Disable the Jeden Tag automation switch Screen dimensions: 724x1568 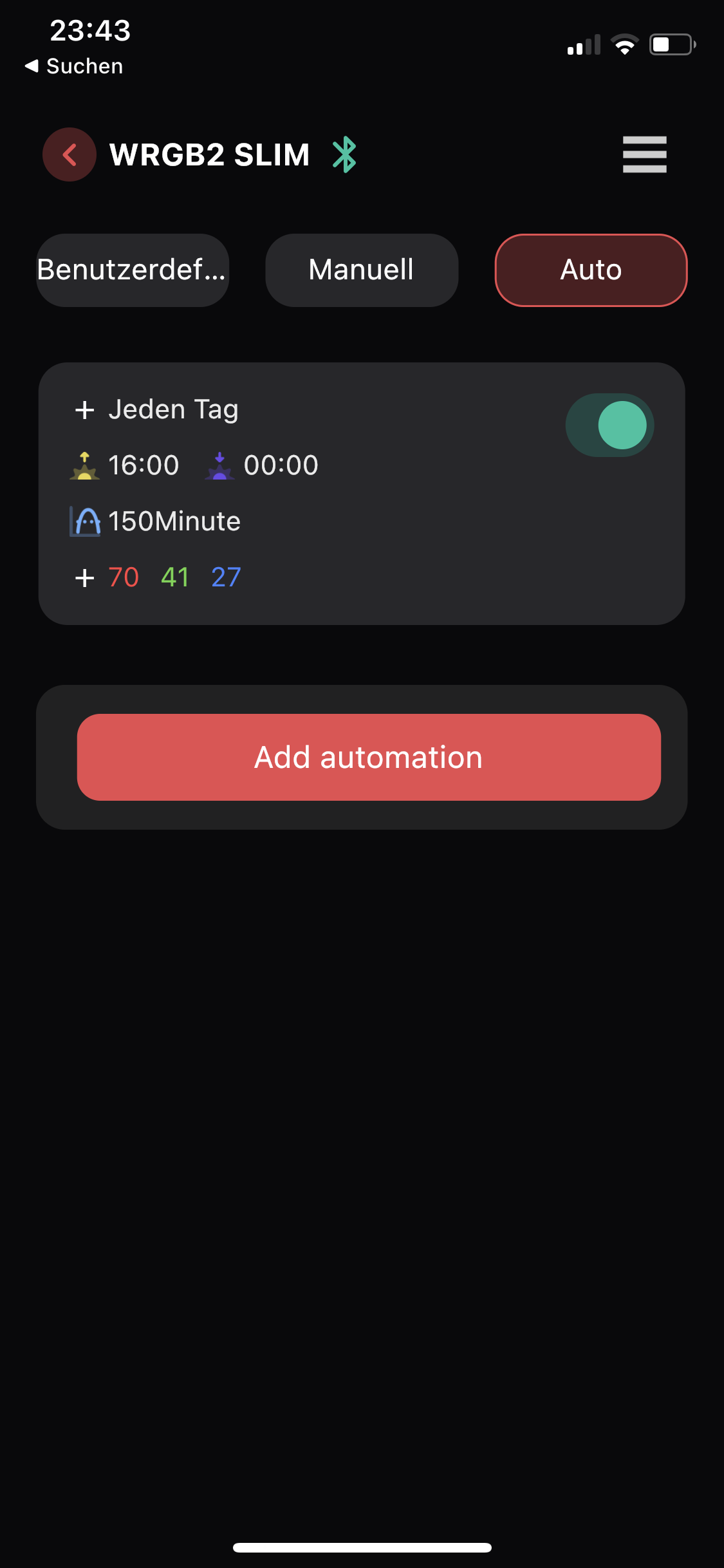[609, 425]
